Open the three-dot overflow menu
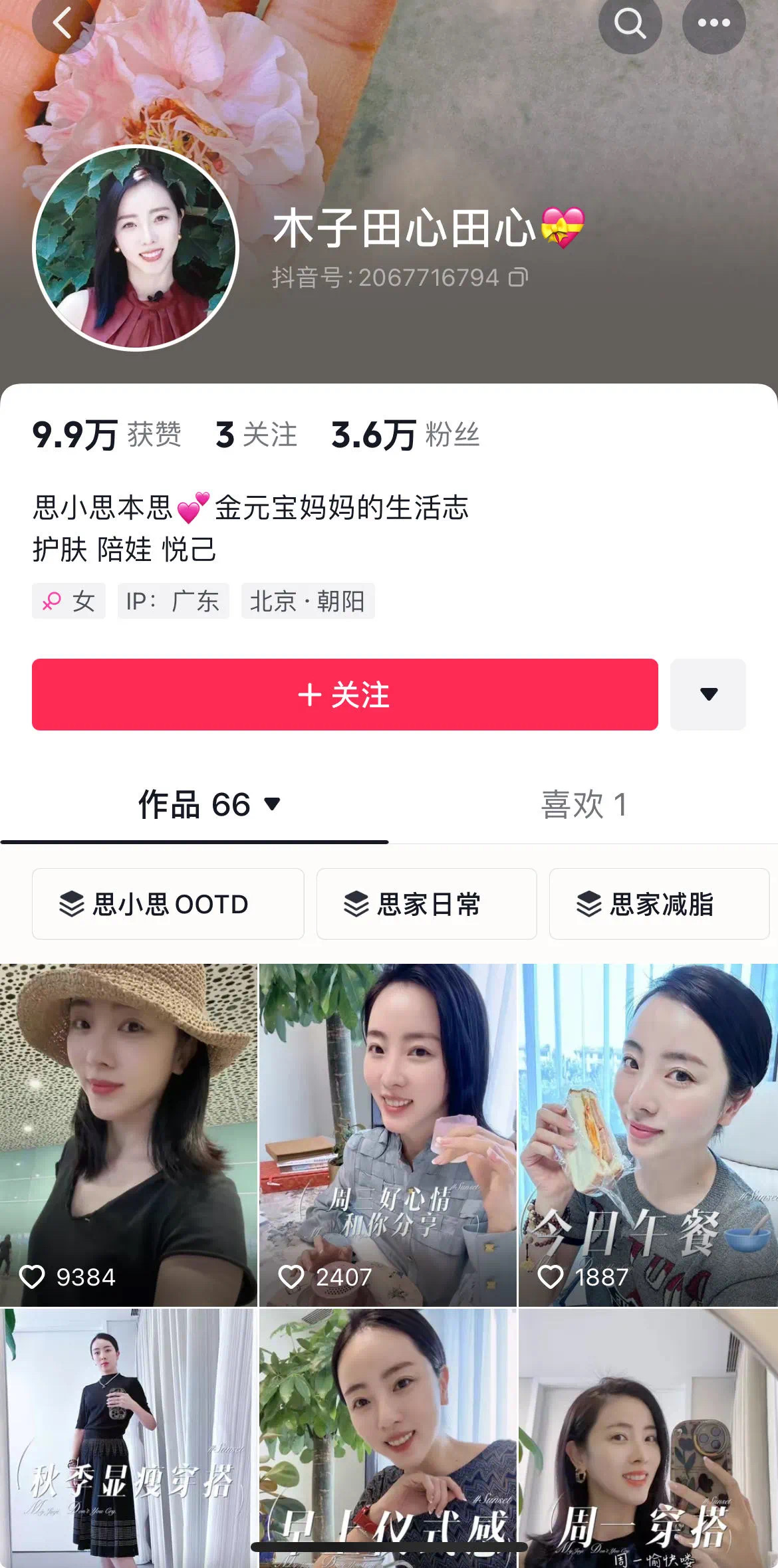Viewport: 778px width, 1568px height. click(x=713, y=23)
